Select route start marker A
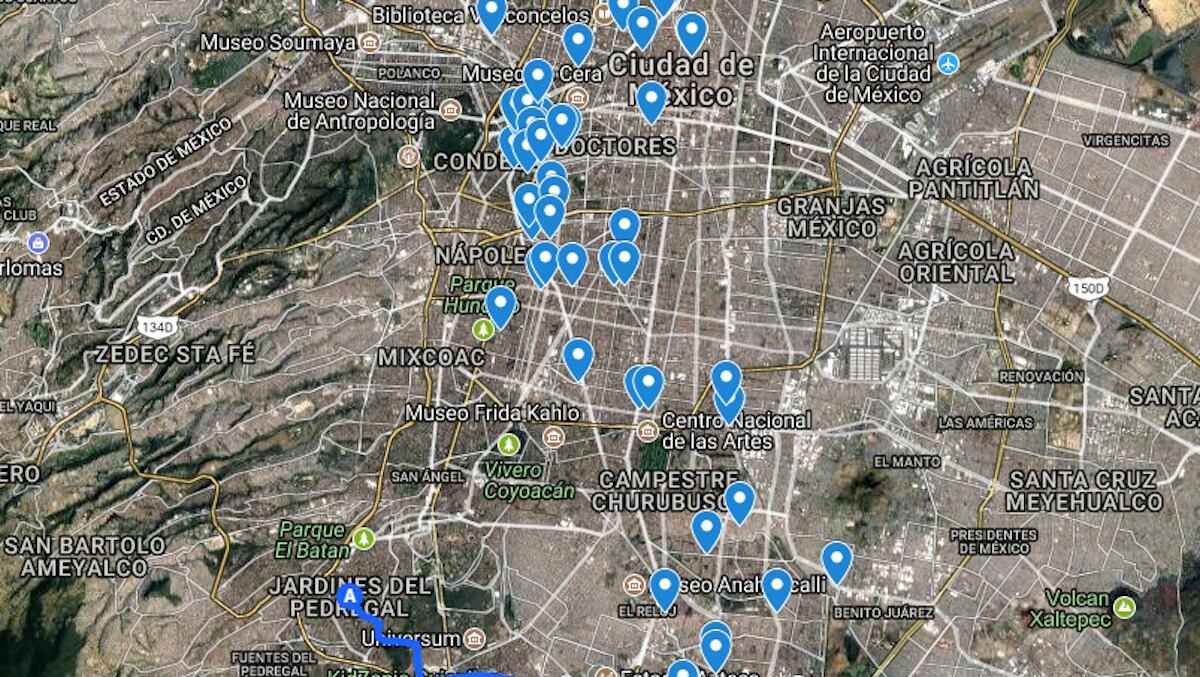The width and height of the screenshot is (1200, 677). [349, 597]
